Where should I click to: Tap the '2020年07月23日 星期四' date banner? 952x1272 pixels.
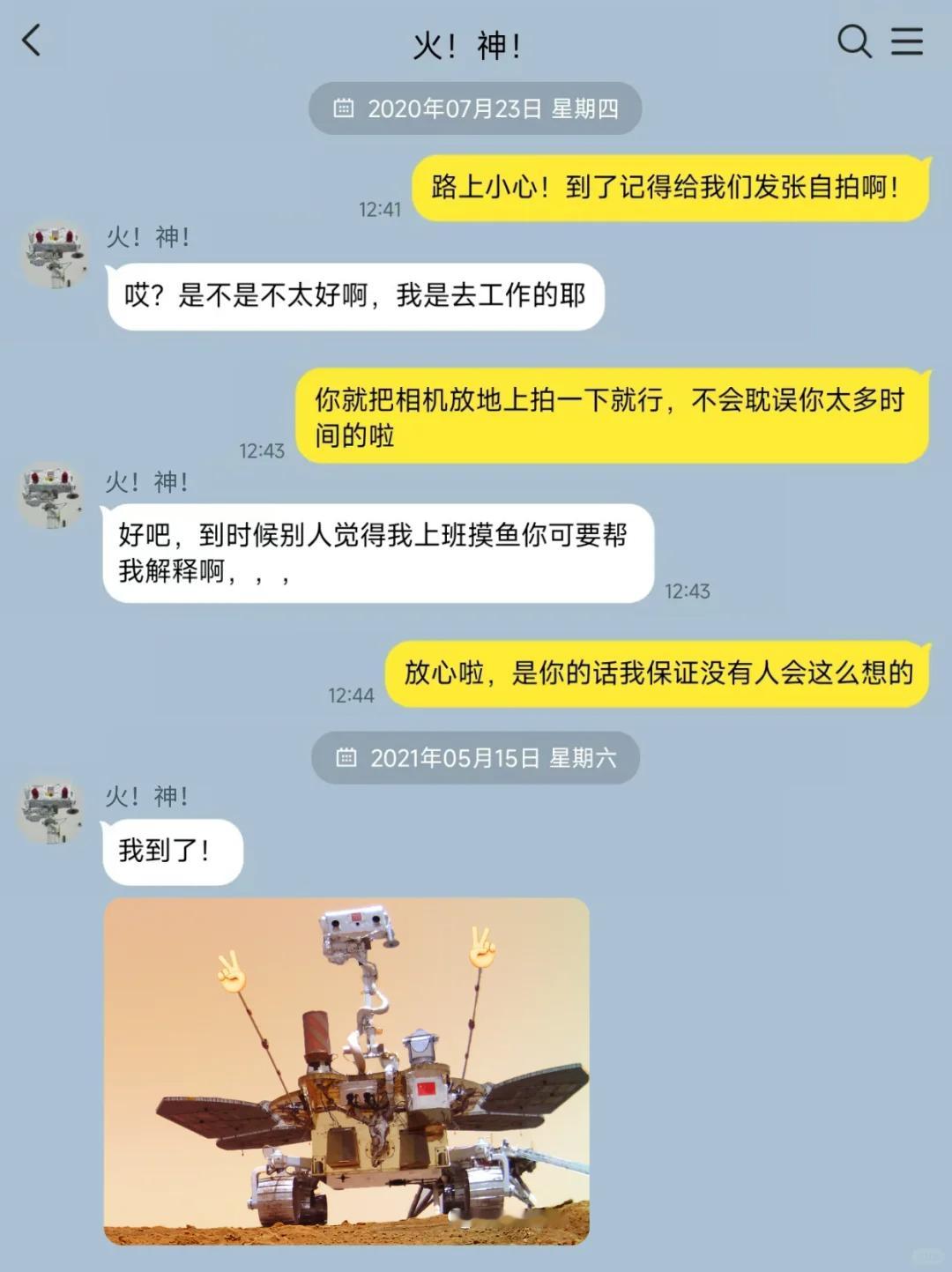pos(476,108)
